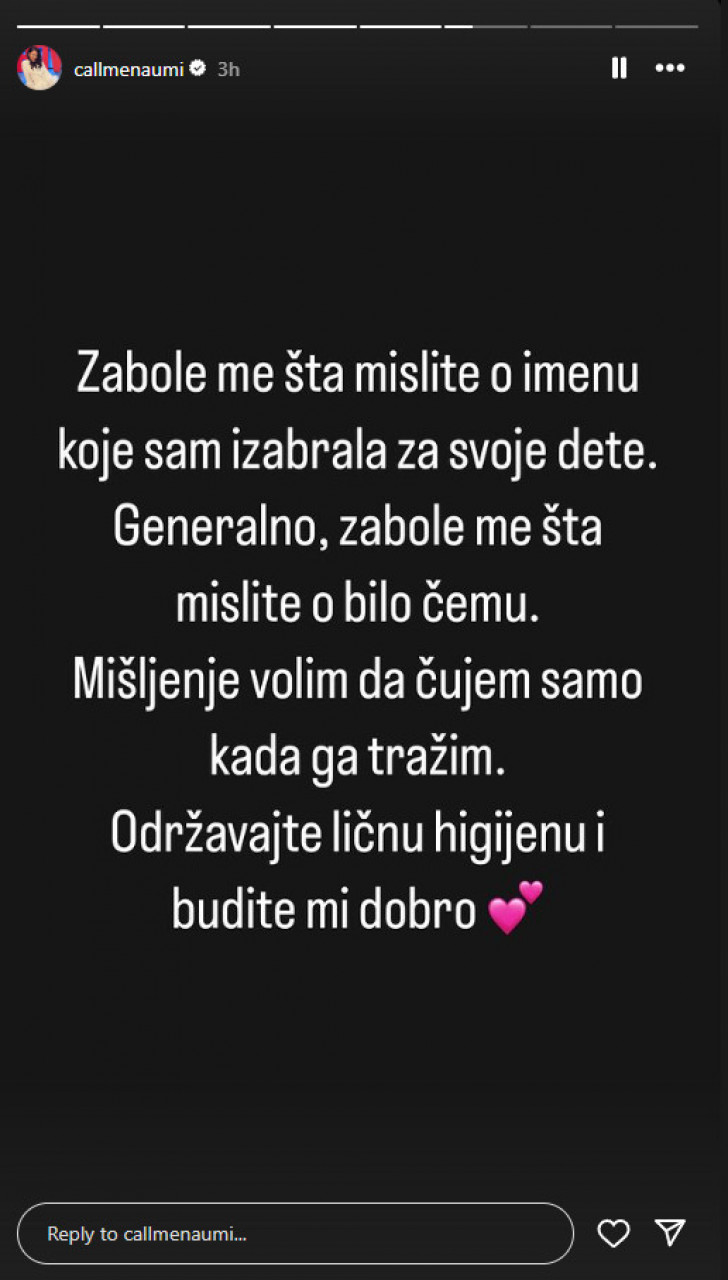
Task: Pause the story playback
Action: pyautogui.click(x=619, y=68)
